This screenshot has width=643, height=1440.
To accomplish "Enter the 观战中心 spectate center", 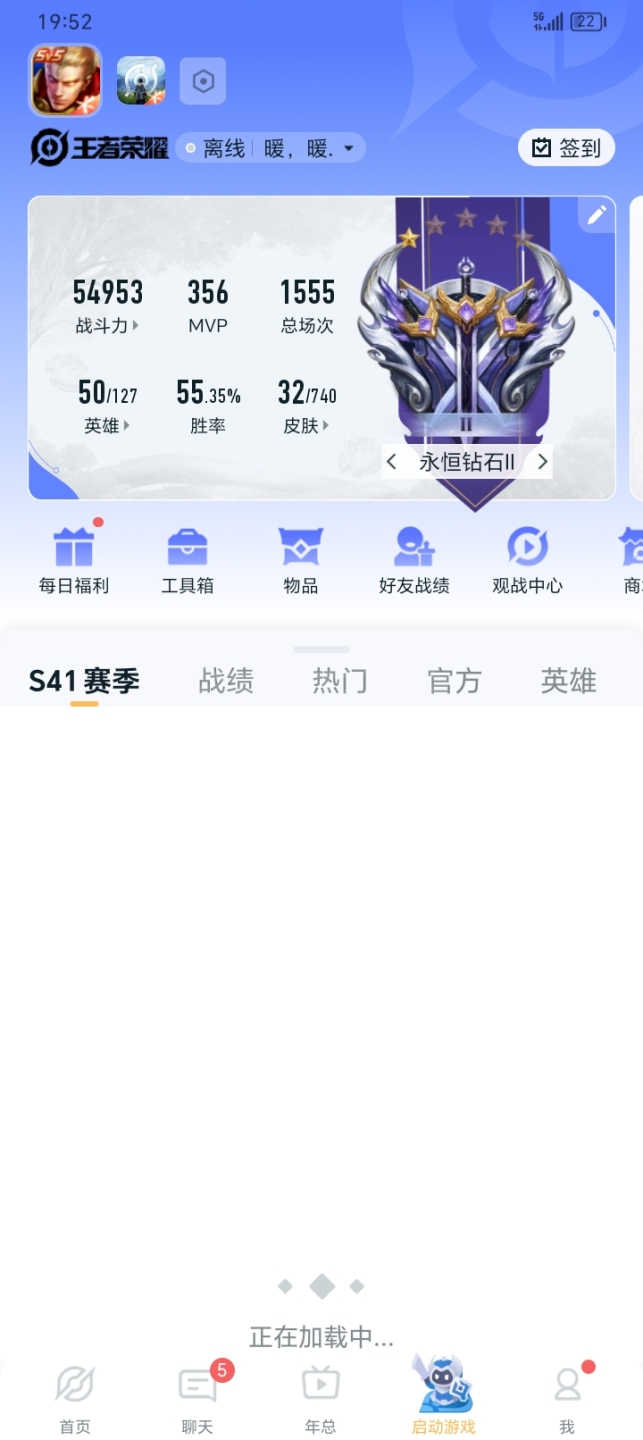I will (x=527, y=561).
